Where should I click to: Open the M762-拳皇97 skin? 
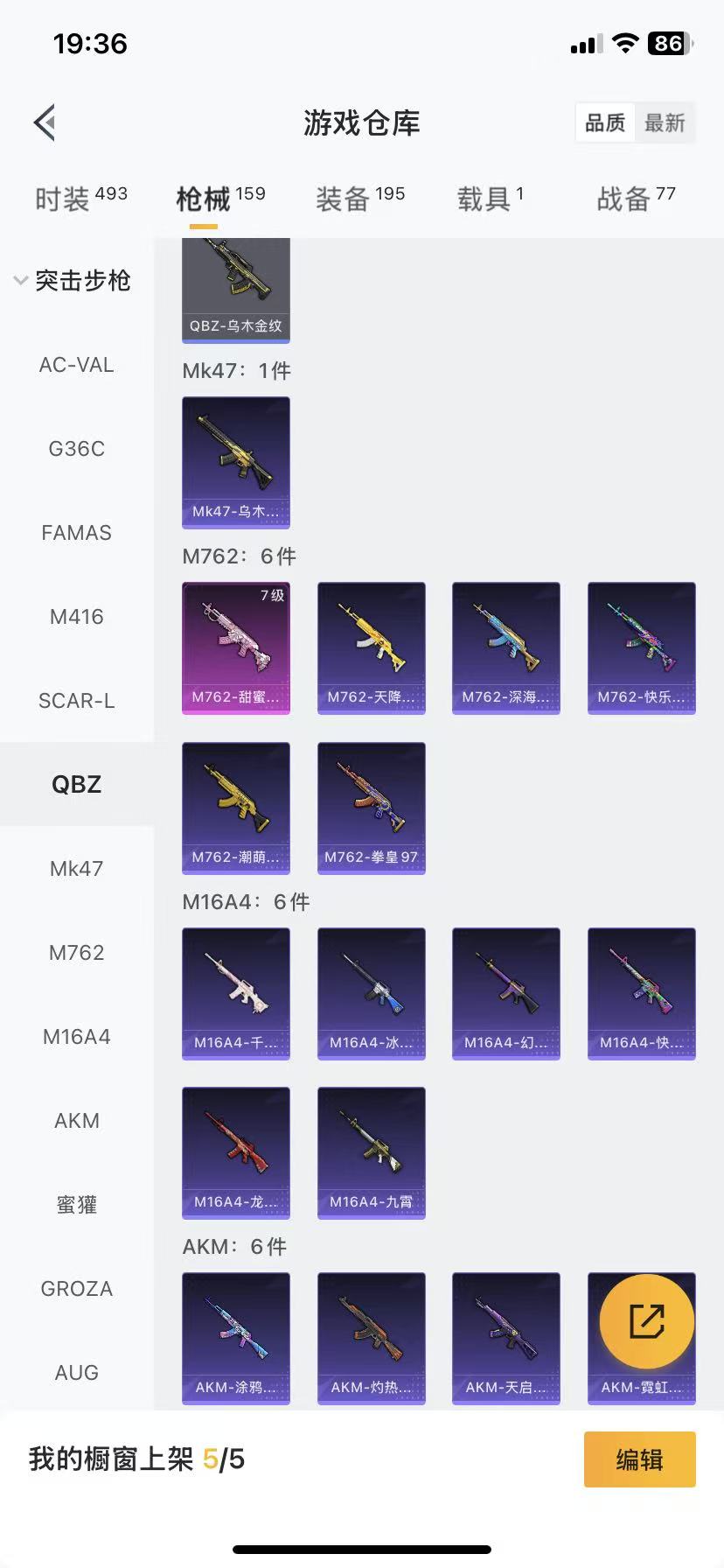point(371,808)
